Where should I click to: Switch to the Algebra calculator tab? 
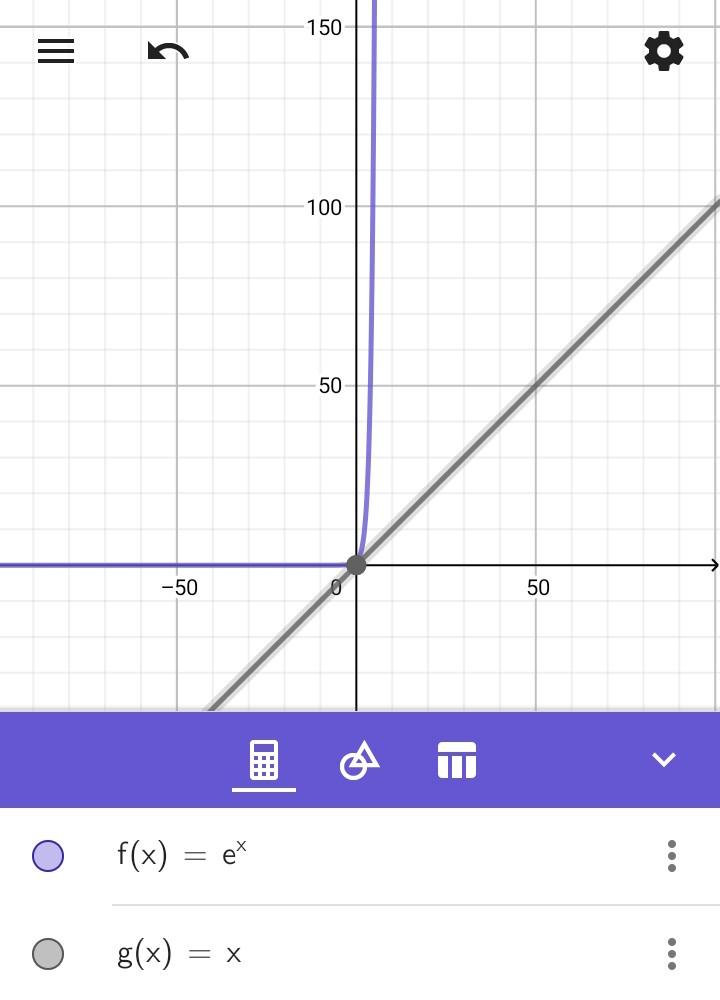(x=264, y=761)
